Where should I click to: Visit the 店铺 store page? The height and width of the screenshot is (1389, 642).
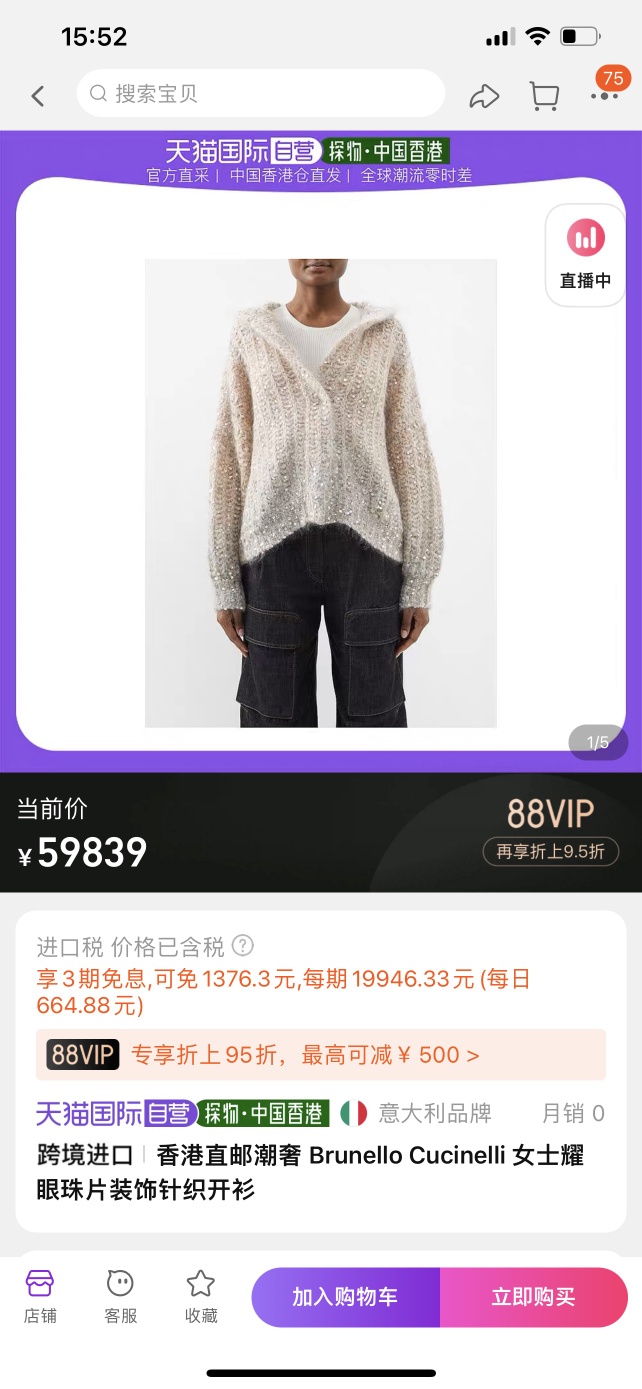point(40,1296)
